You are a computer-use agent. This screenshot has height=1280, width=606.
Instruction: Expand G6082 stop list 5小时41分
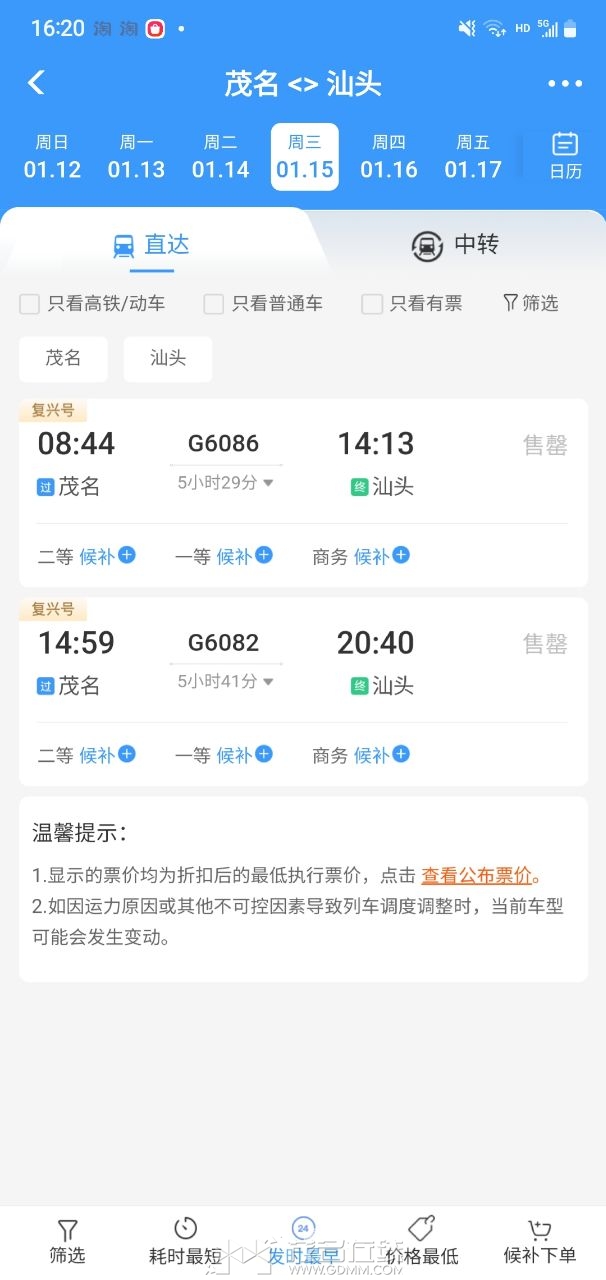[225, 681]
